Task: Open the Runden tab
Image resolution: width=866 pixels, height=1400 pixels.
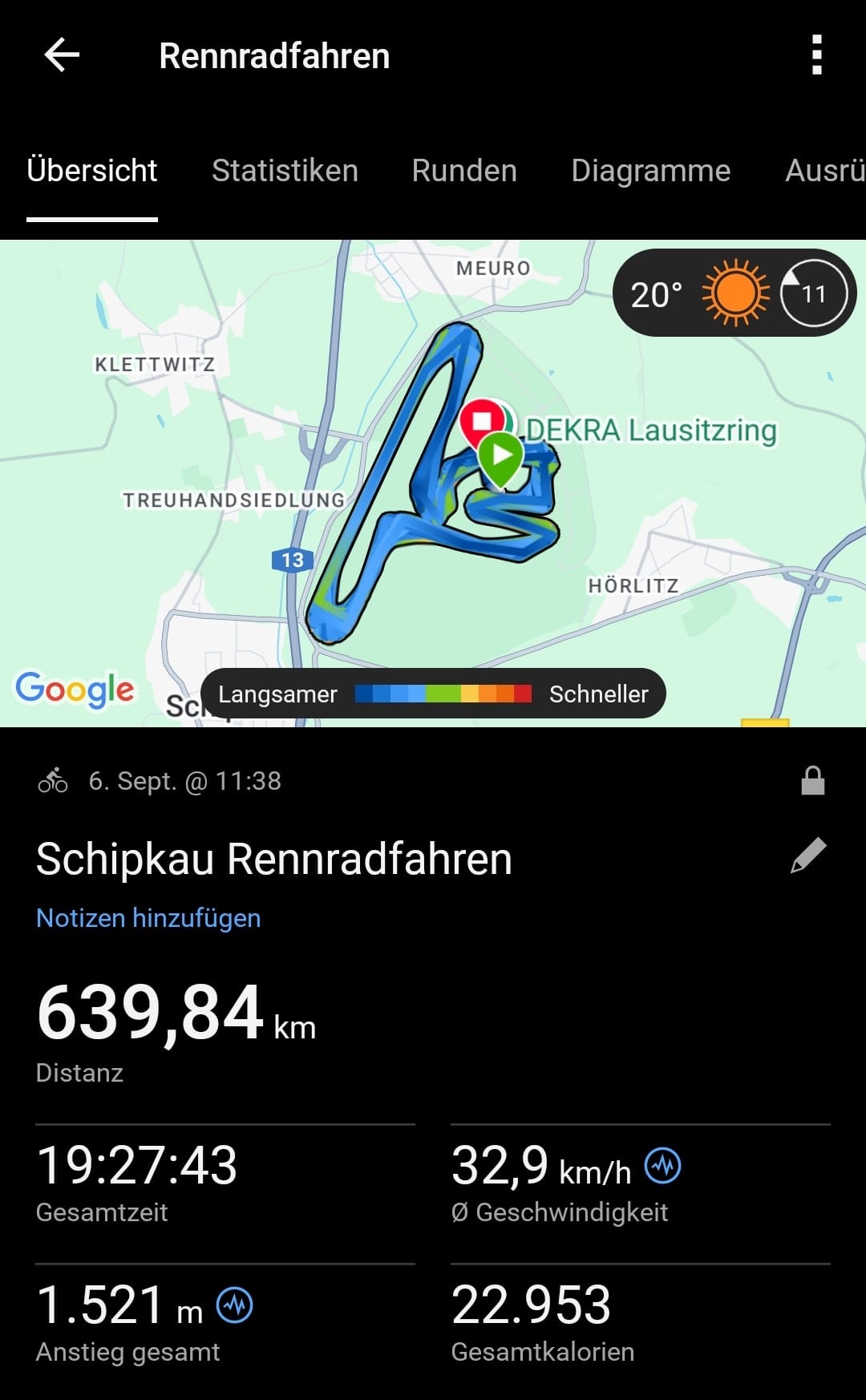Action: 464,171
